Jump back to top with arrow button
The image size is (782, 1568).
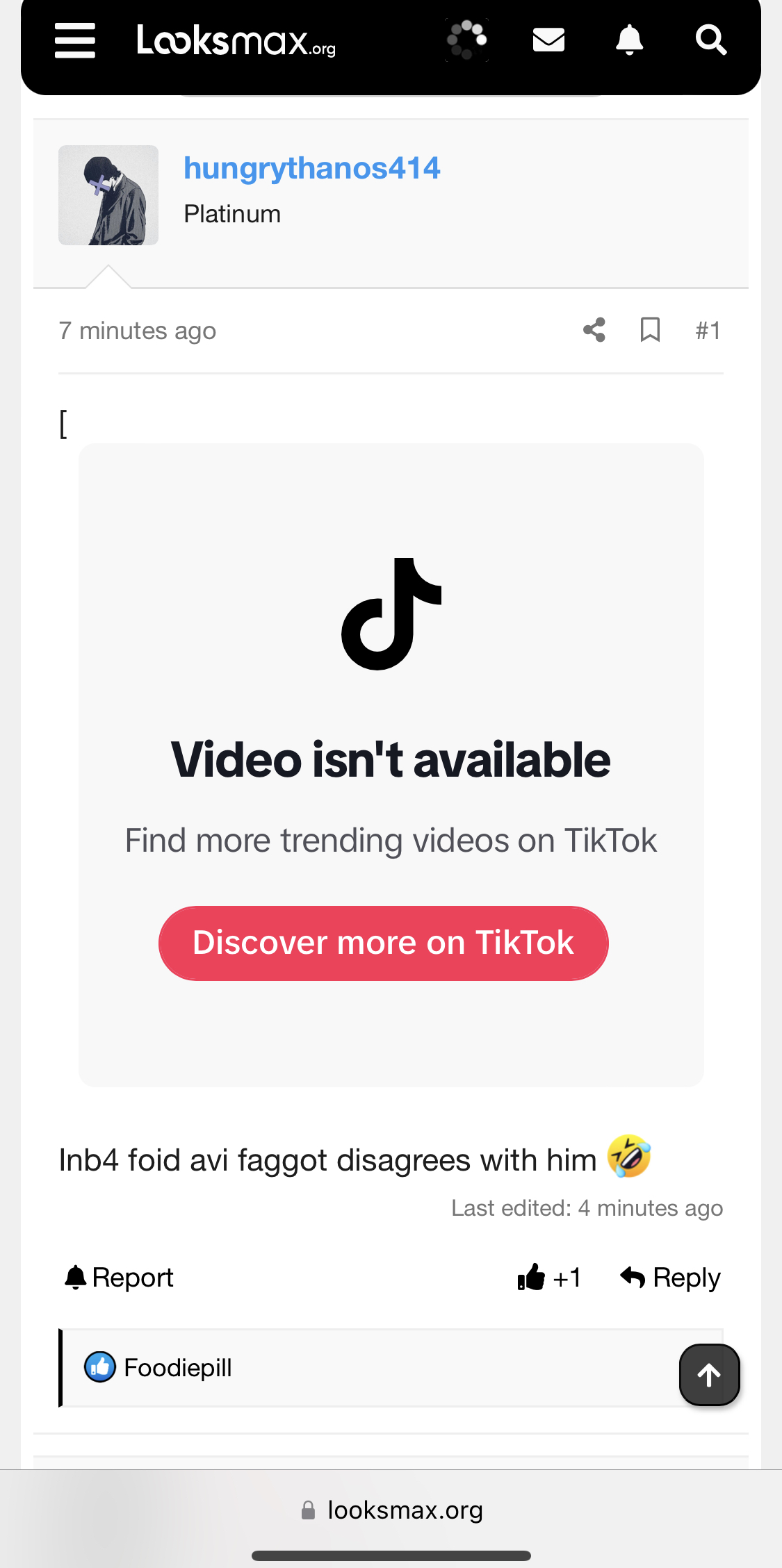click(x=709, y=1375)
